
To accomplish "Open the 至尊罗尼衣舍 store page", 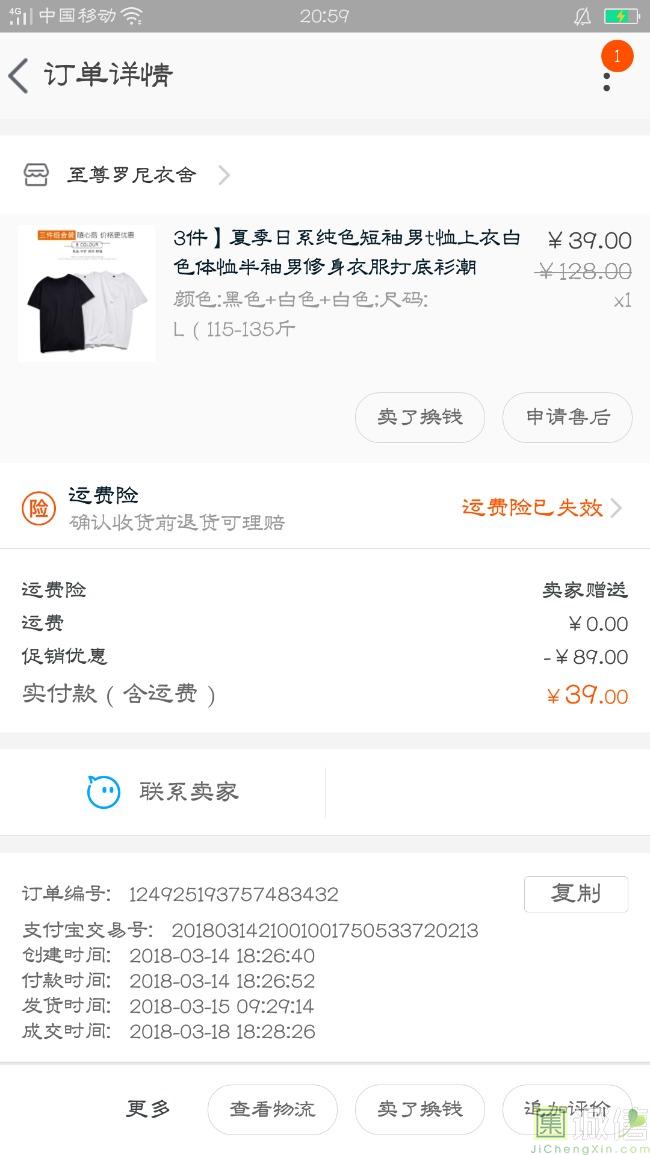I will (130, 175).
